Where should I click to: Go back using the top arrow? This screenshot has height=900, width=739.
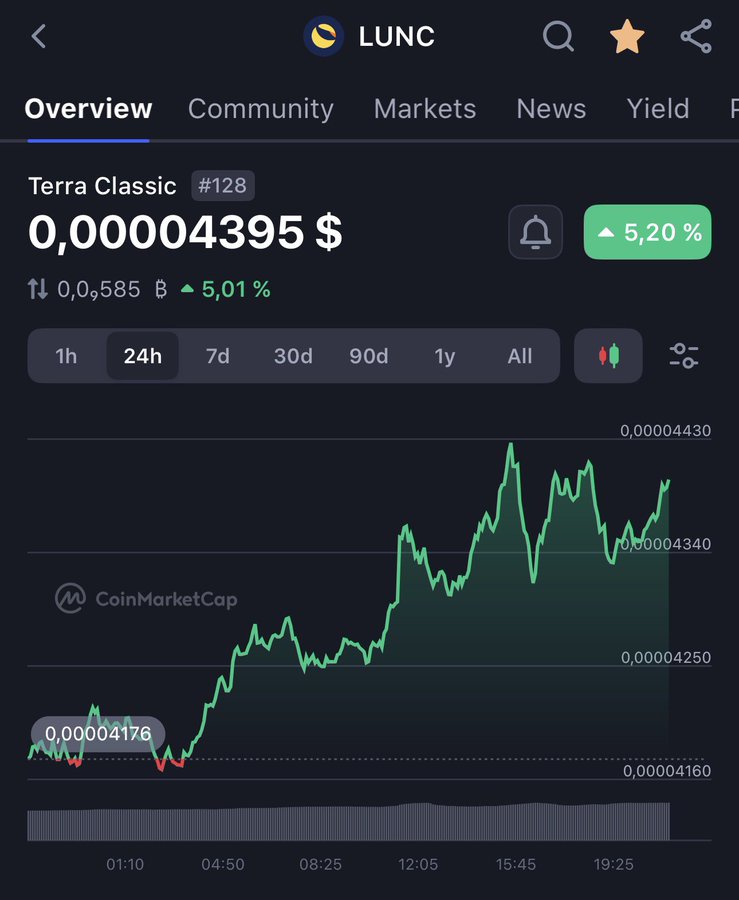[x=39, y=37]
